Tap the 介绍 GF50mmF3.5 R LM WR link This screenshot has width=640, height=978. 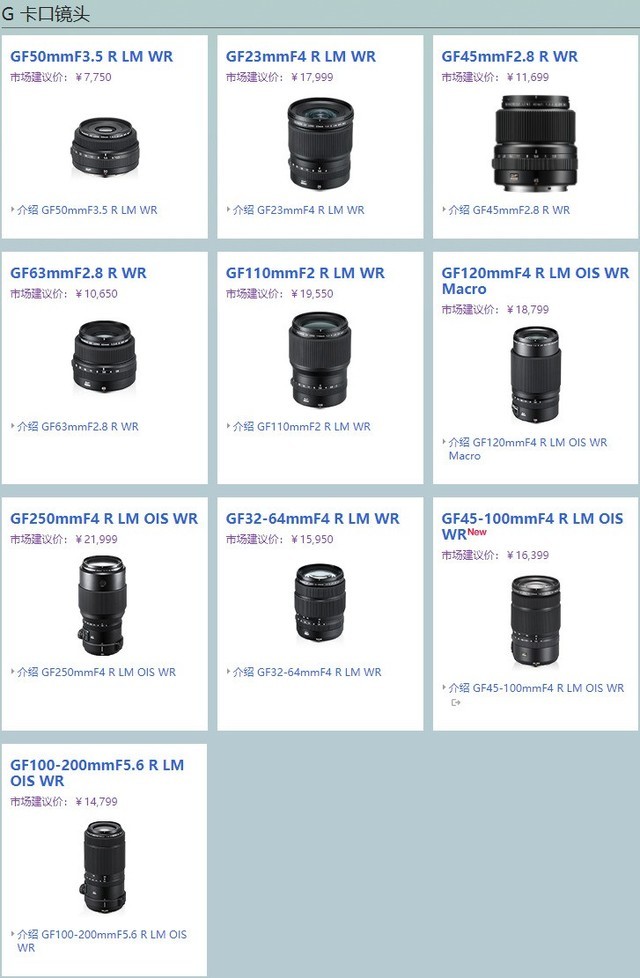coord(87,210)
